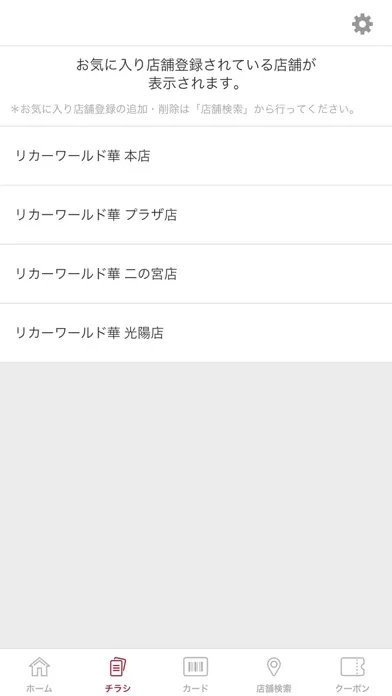
Task: Select リカーワールド華 プラザ店
Action: [196, 215]
